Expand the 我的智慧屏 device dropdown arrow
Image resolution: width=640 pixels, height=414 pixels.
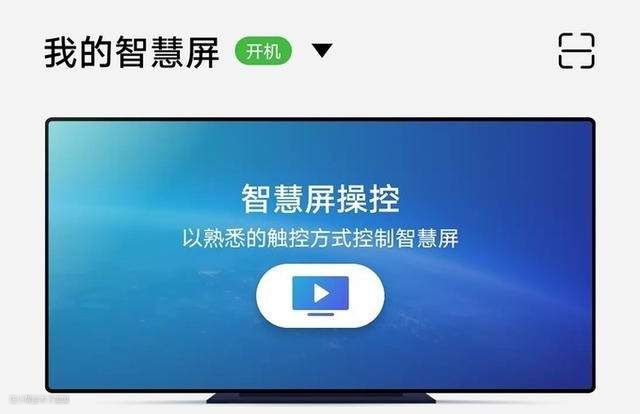(321, 51)
